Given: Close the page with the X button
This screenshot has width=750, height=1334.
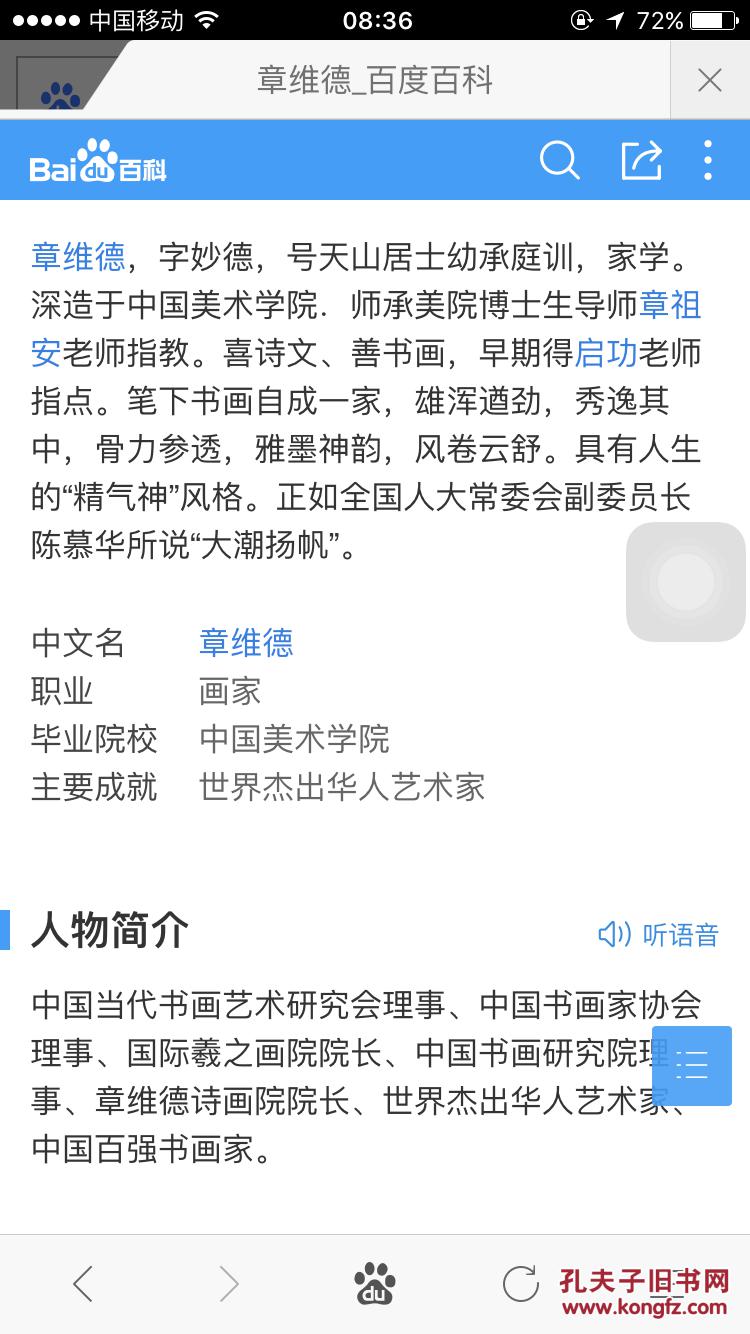Looking at the screenshot, I should coord(709,79).
